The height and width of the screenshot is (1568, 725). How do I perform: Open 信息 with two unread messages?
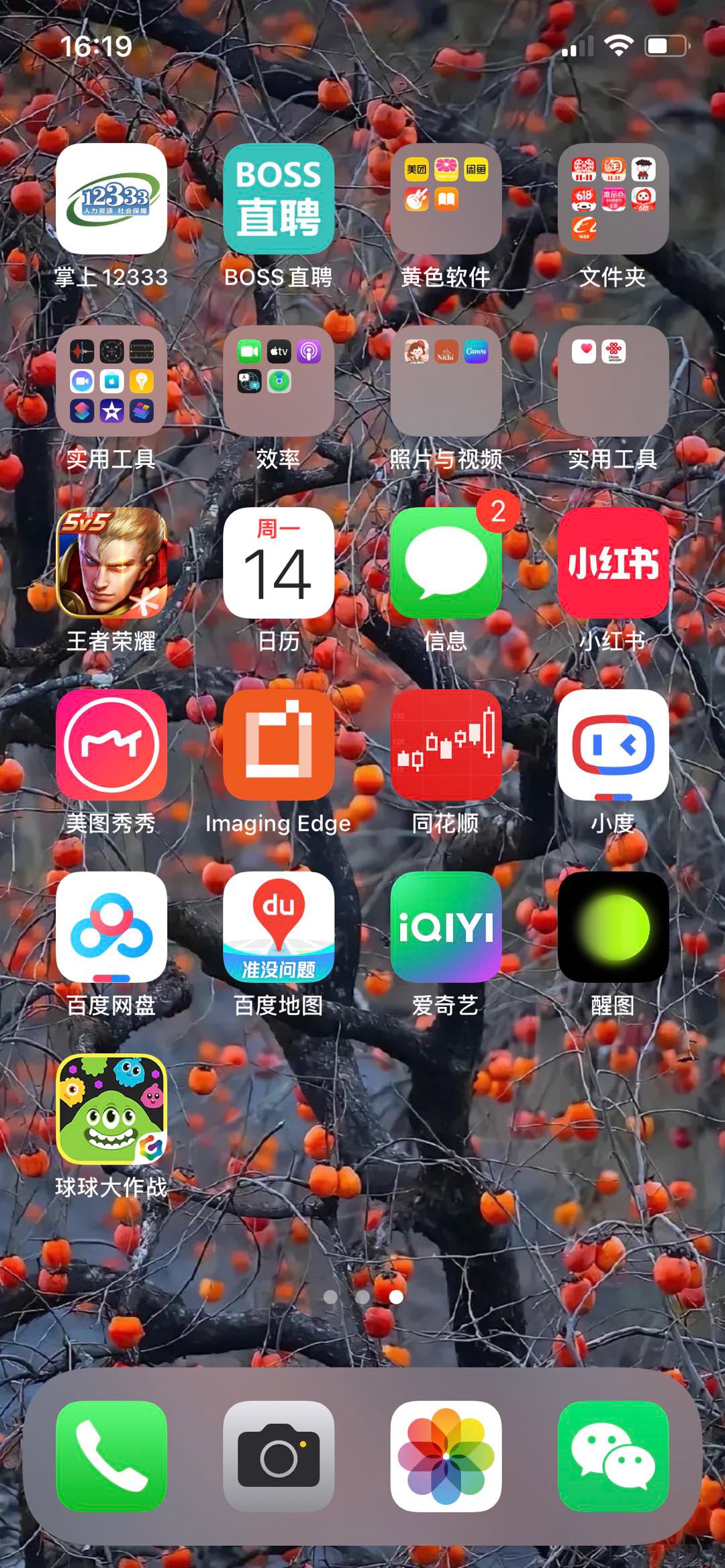click(x=446, y=563)
